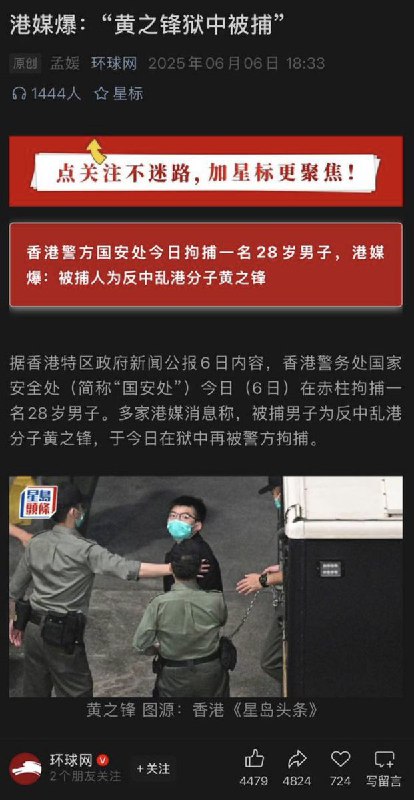The width and height of the screenshot is (414, 800).
Task: Write a comment via 写留言
Action: [x=384, y=767]
